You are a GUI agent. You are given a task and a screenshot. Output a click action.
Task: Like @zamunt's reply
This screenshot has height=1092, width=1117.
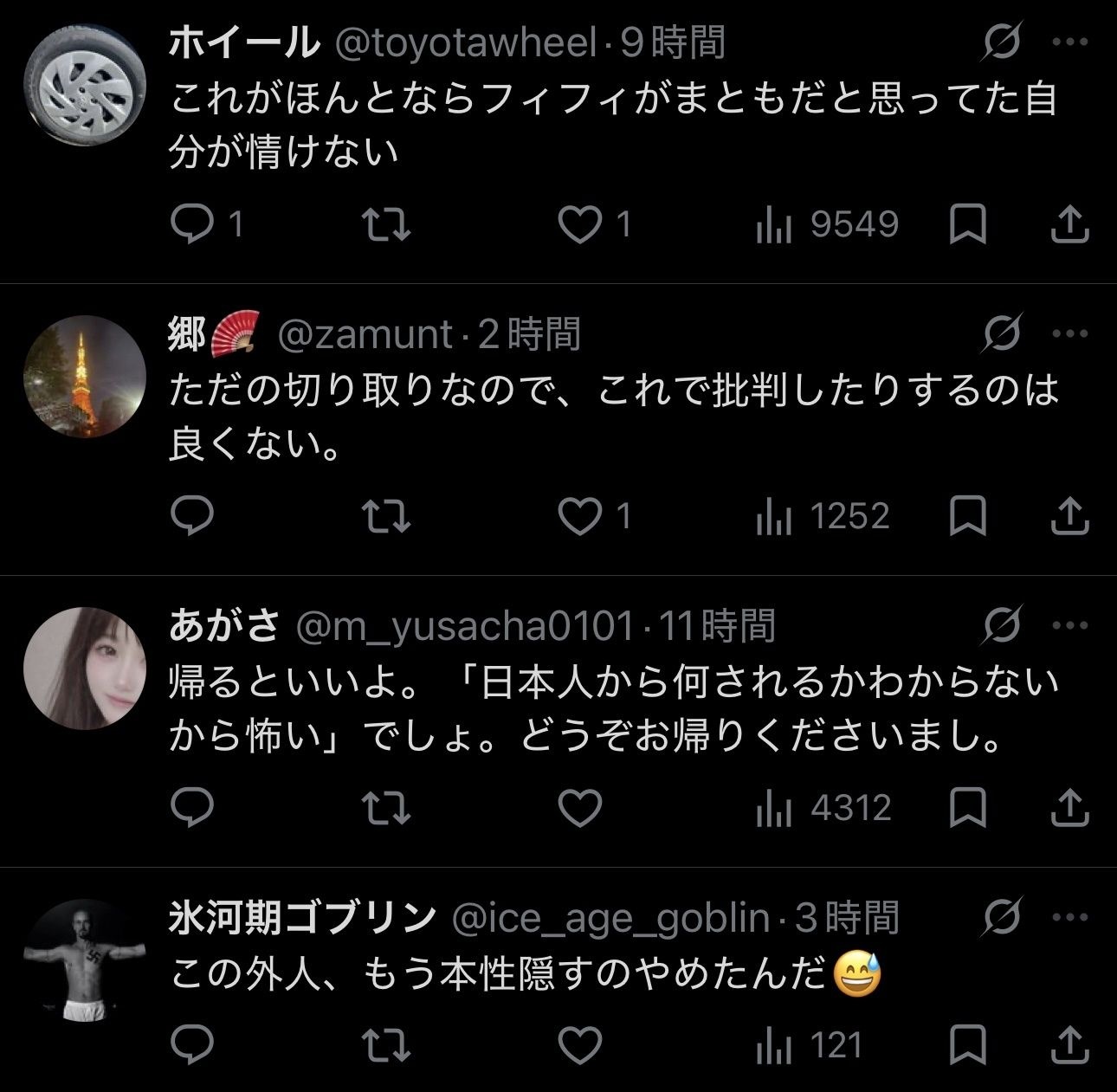click(578, 517)
